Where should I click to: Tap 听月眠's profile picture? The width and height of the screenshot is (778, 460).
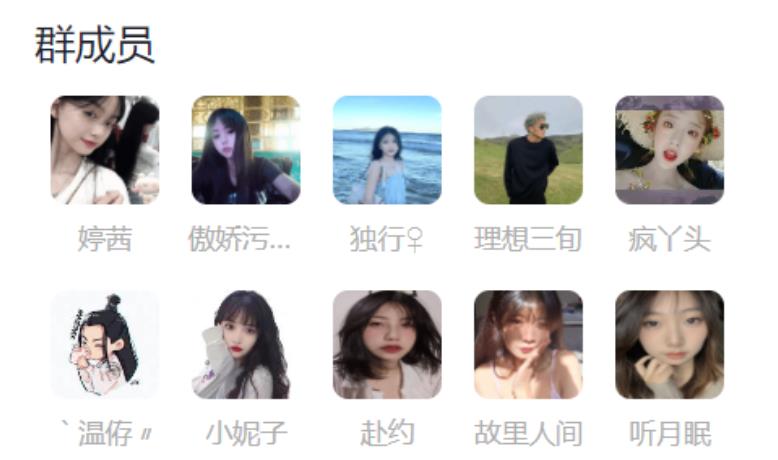pyautogui.click(x=669, y=345)
